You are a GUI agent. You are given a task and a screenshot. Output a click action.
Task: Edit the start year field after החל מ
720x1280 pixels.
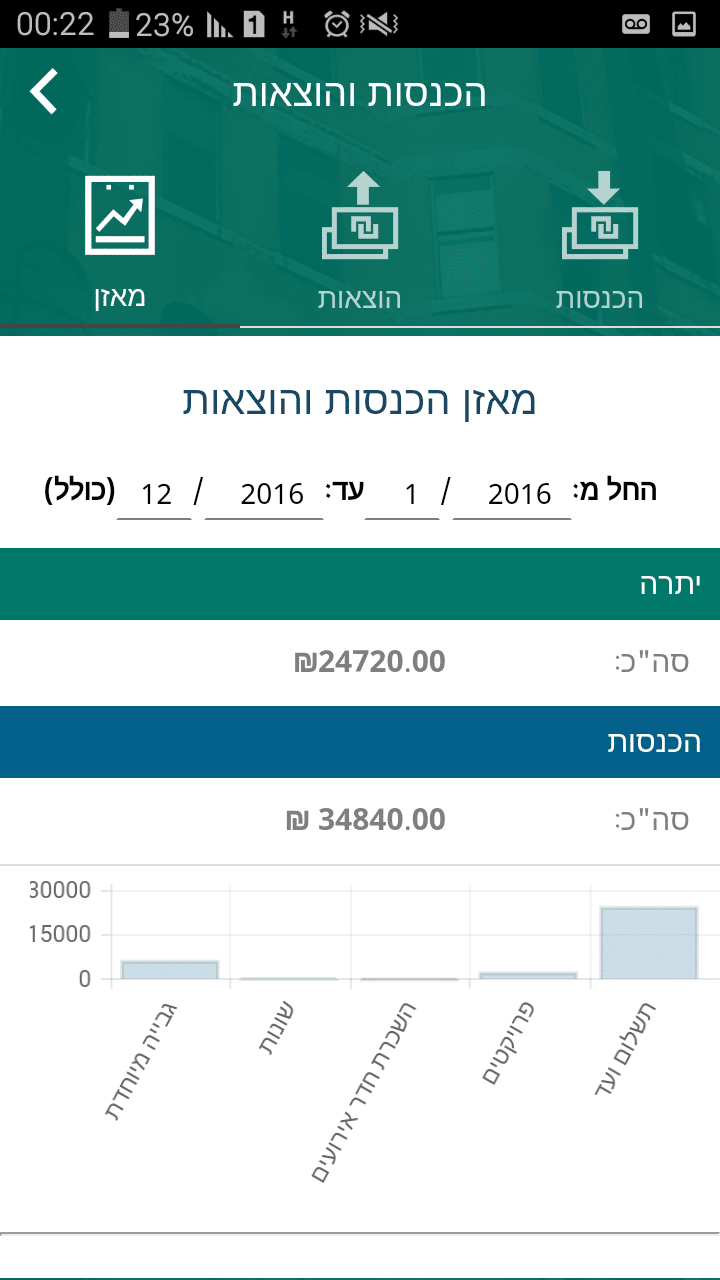click(513, 494)
